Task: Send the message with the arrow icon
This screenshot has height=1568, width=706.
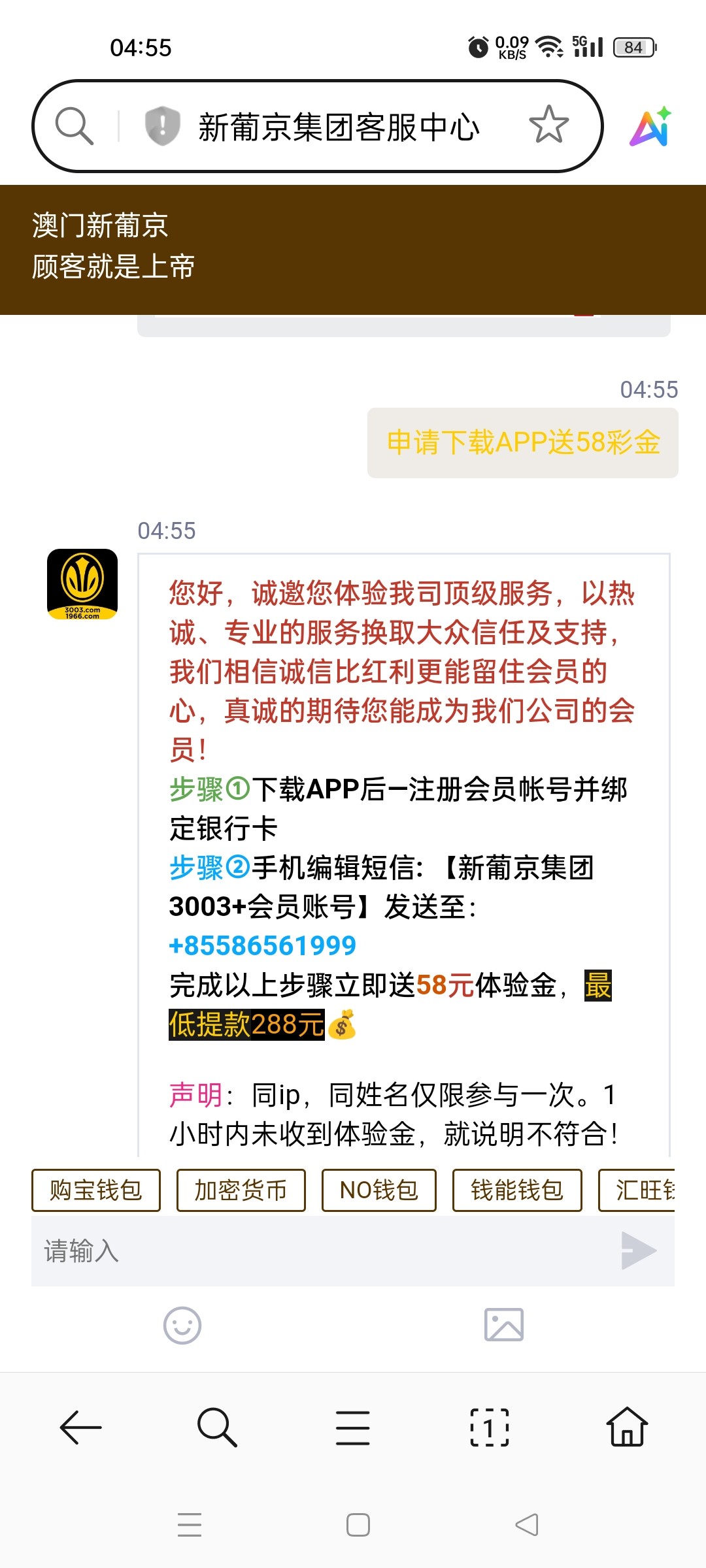Action: tap(637, 1250)
